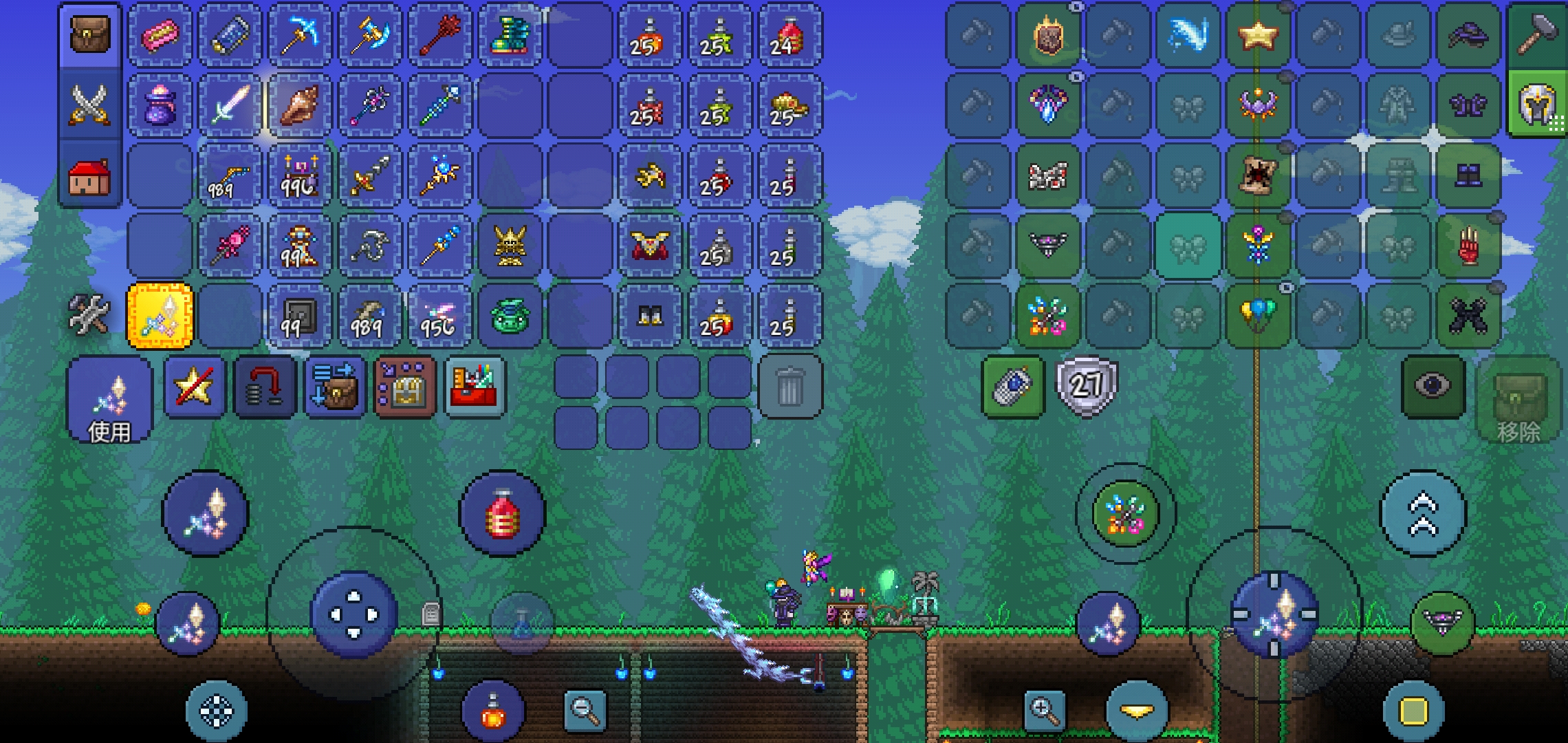Viewport: 1568px width, 743px height.
Task: Tap the cell phone info accessory button
Action: [1013, 387]
